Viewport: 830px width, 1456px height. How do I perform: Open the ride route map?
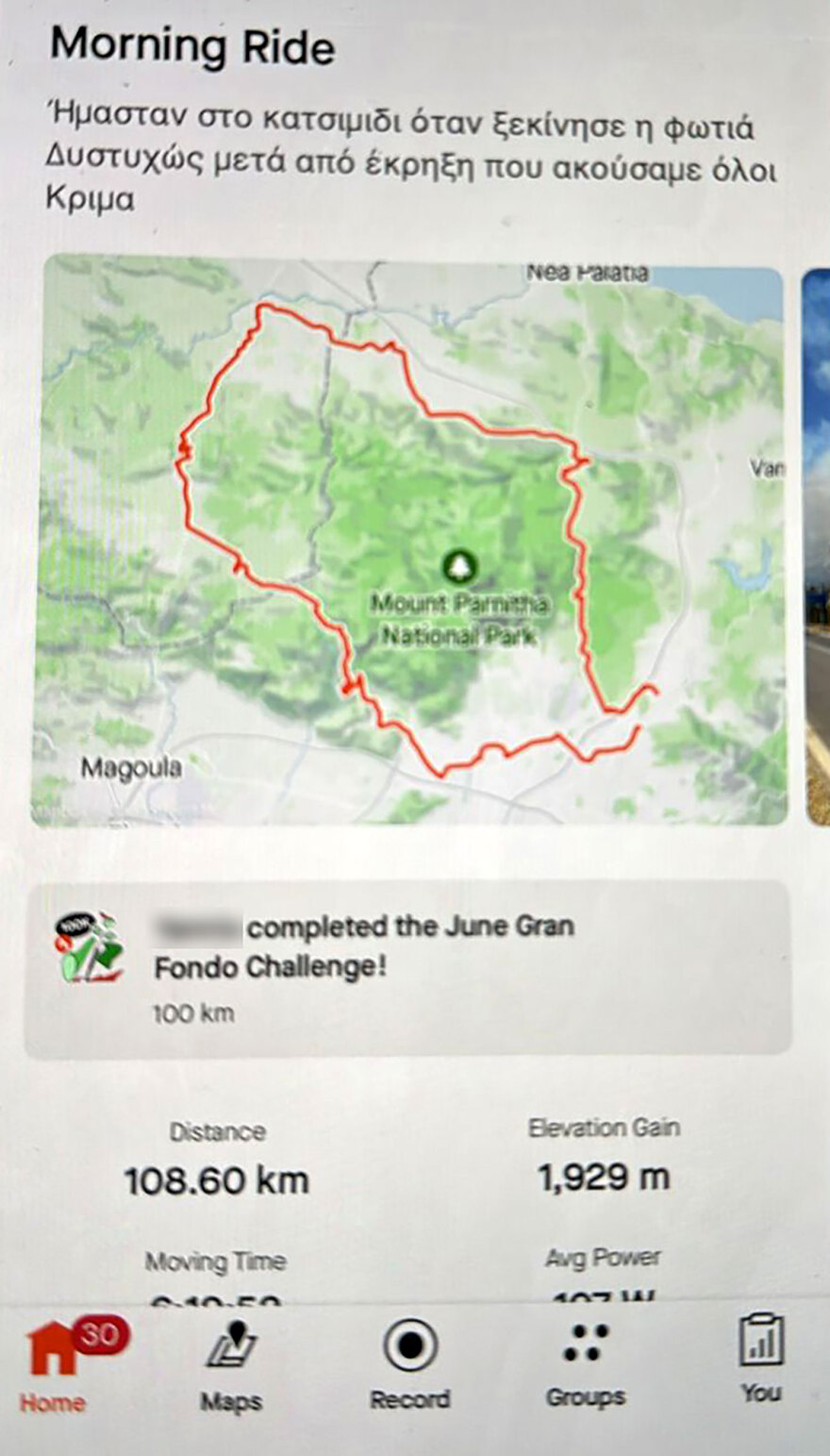click(409, 540)
